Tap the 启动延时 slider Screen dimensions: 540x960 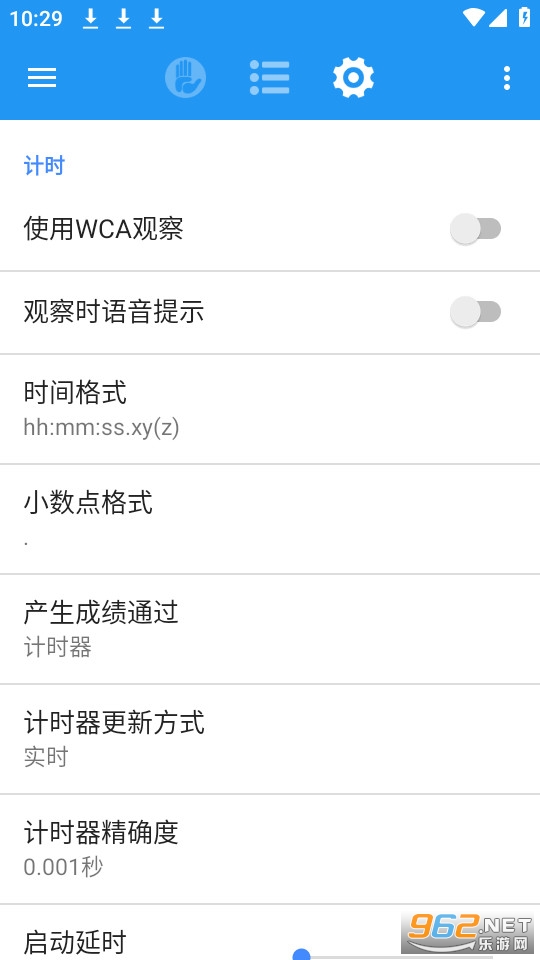[x=395, y=954]
